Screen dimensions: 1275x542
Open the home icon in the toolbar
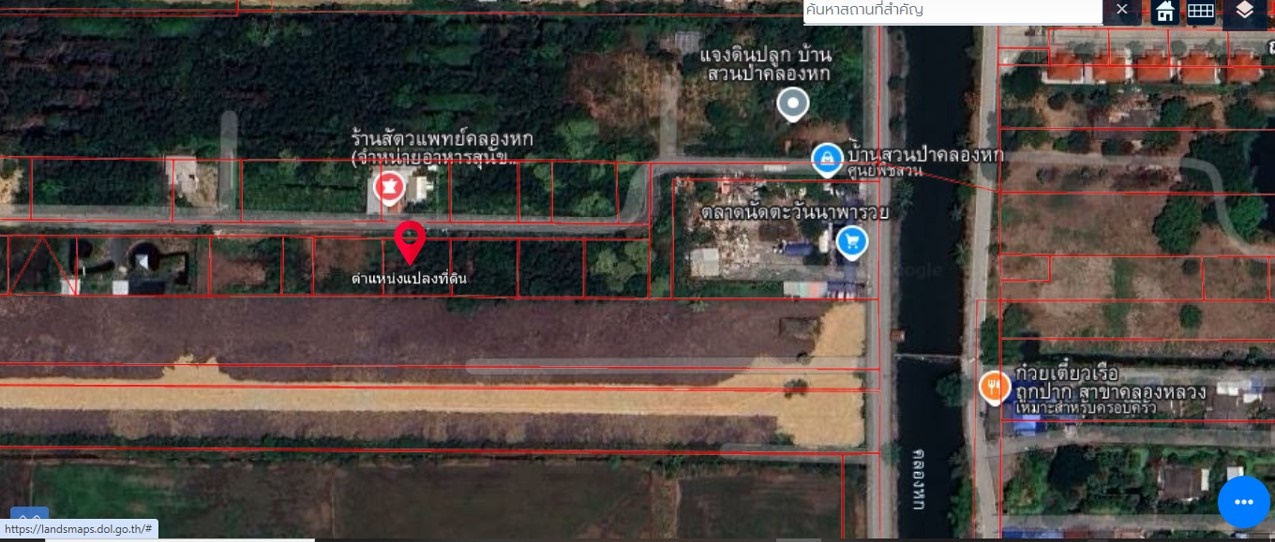[1164, 11]
